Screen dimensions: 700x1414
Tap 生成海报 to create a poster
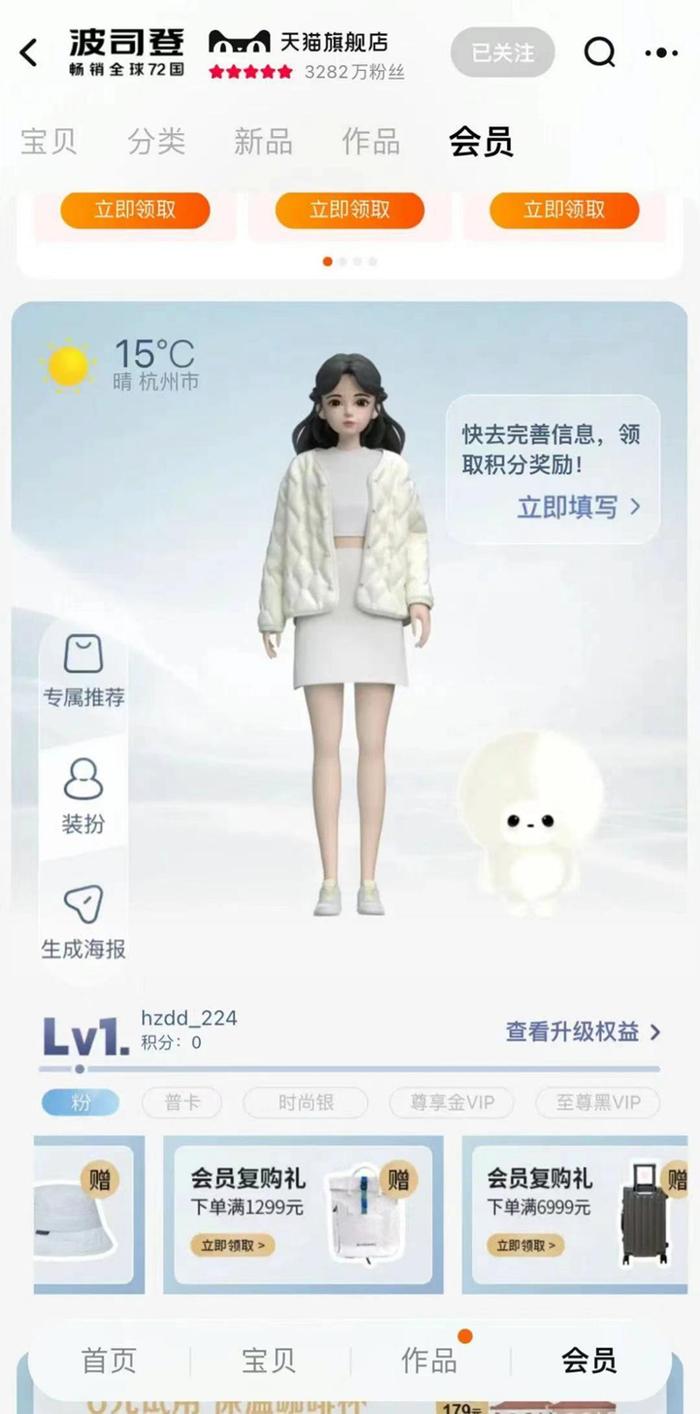point(84,922)
